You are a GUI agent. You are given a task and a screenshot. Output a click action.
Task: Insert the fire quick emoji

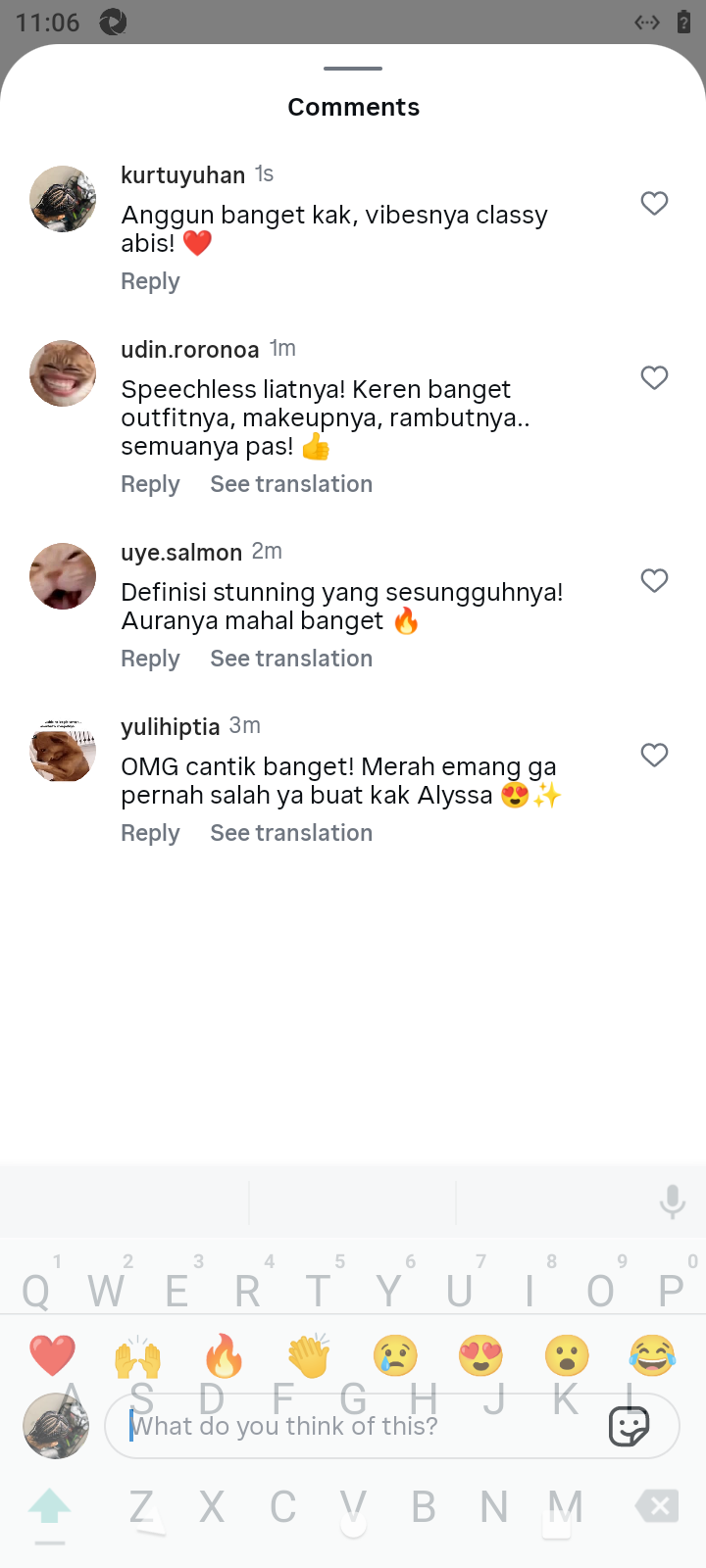point(224,1356)
